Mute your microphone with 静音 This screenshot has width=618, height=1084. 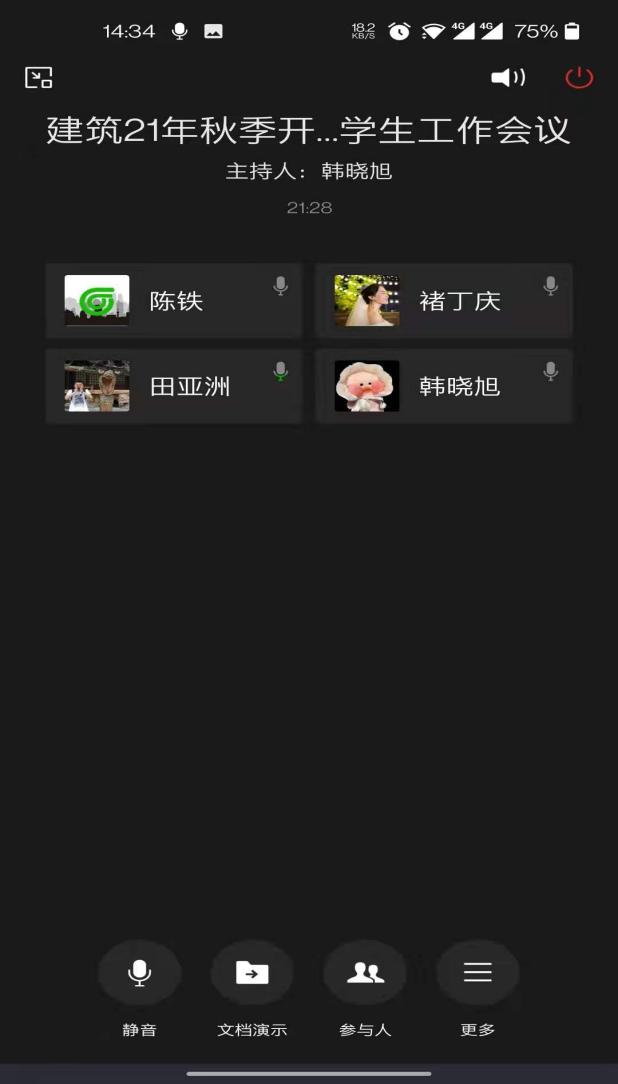pos(139,973)
